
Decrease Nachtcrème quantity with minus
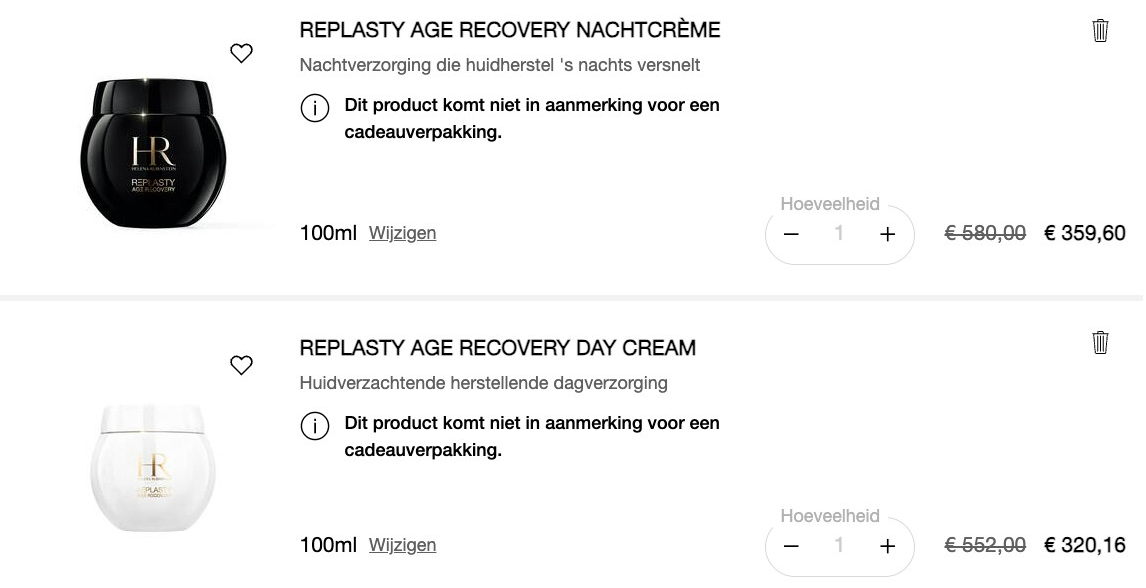[x=791, y=234]
